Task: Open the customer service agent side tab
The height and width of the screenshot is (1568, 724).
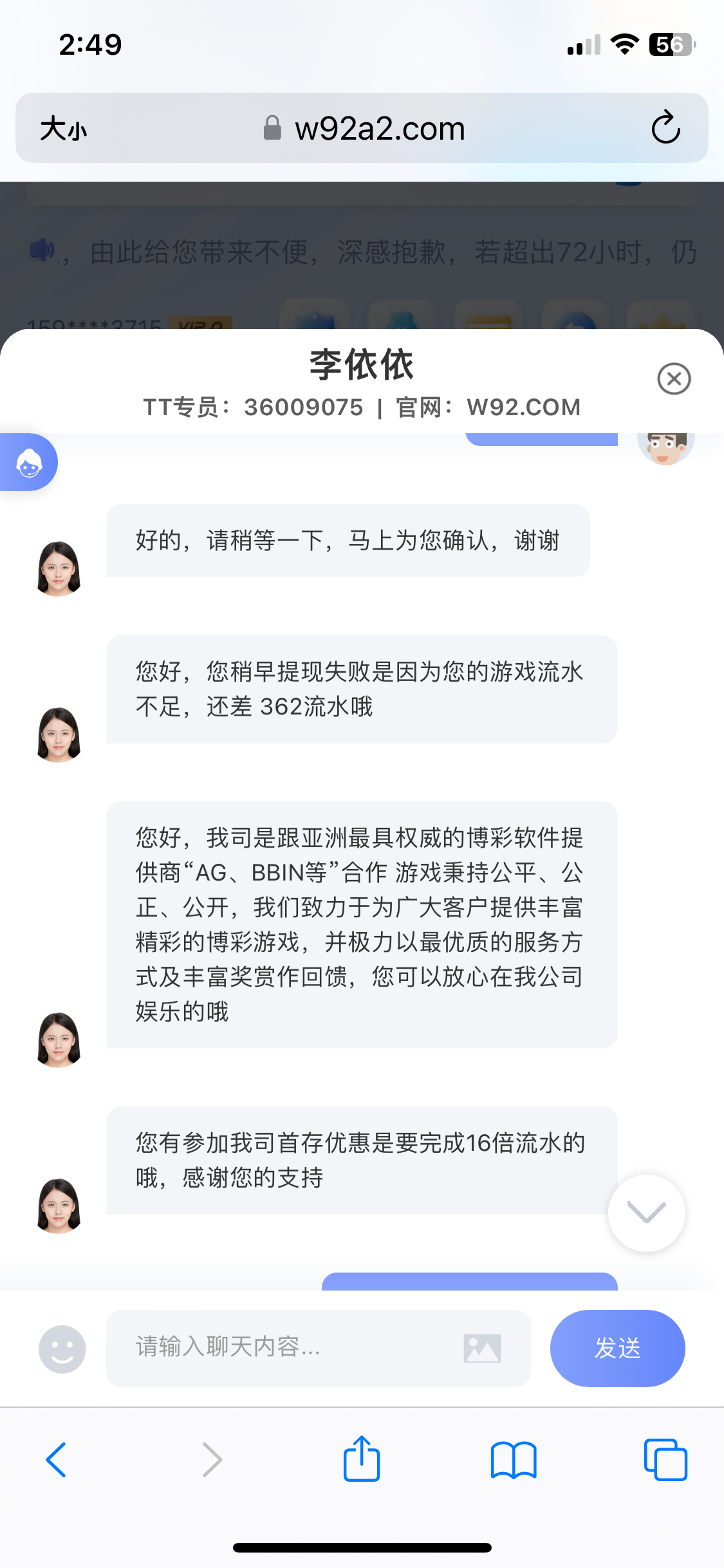Action: point(29,462)
